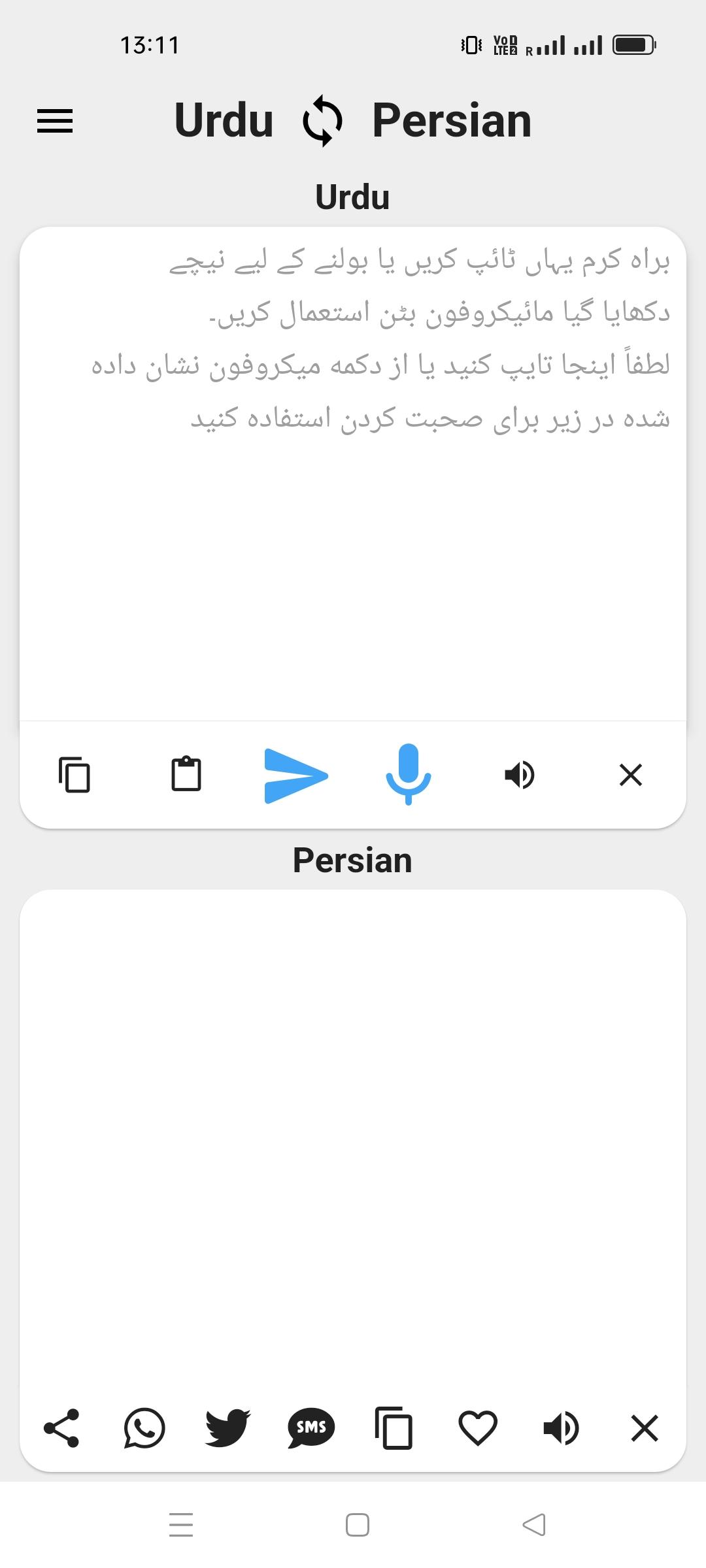Go back using system navigation

click(x=534, y=1525)
